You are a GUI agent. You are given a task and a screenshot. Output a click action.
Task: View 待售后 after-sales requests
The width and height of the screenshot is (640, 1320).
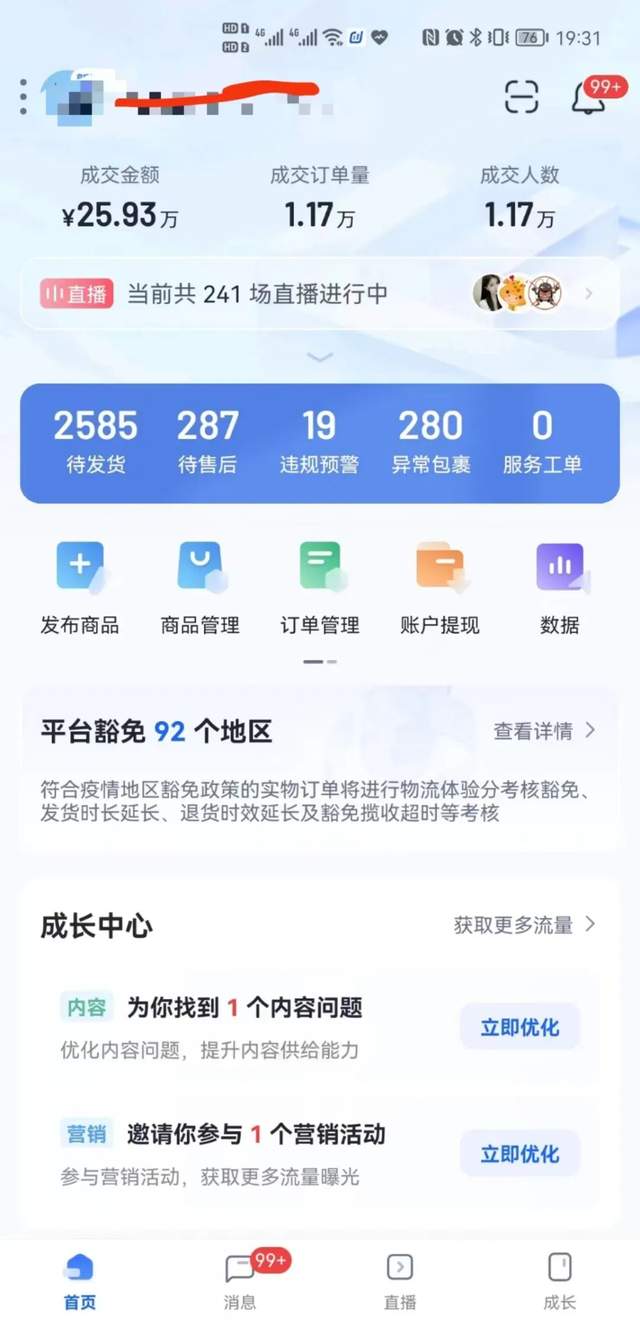207,442
